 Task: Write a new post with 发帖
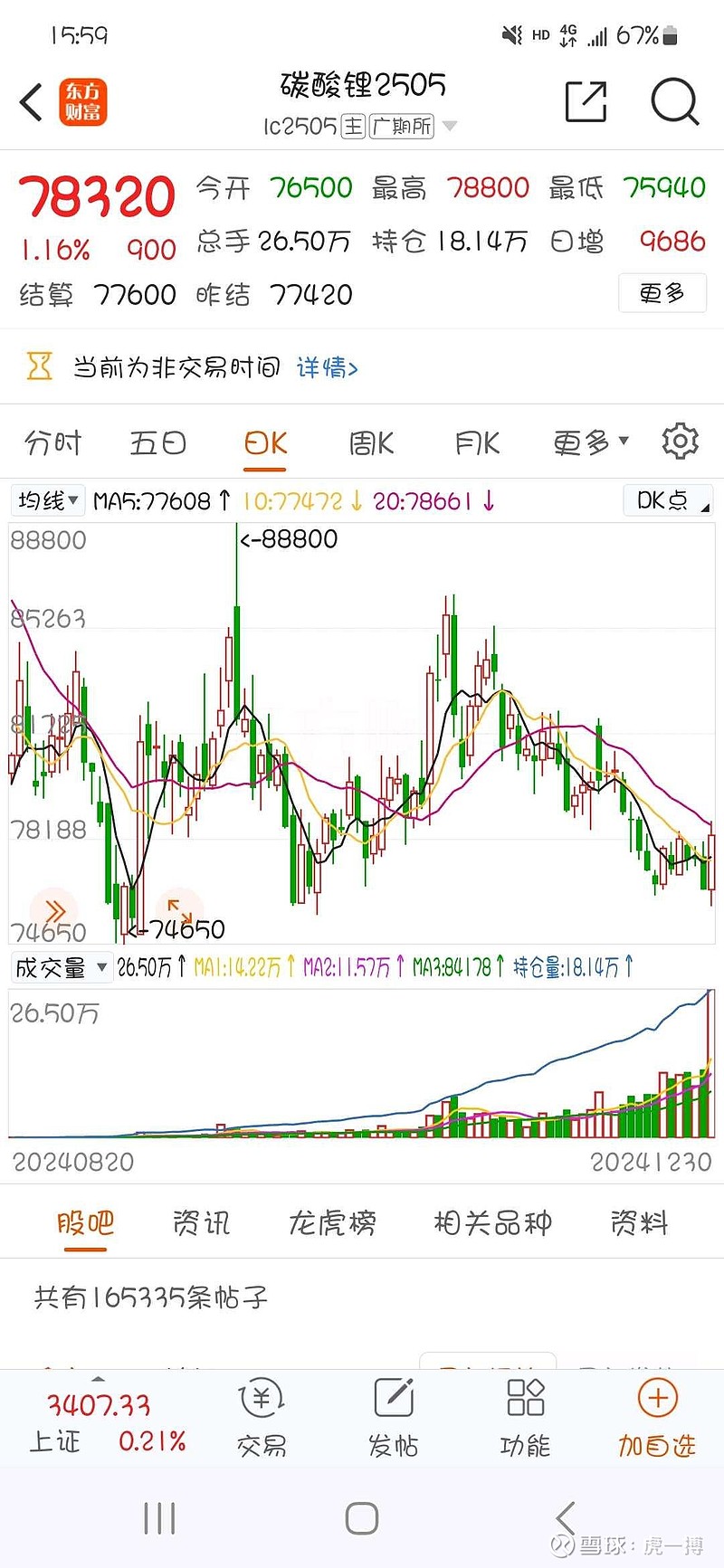pos(393,1418)
